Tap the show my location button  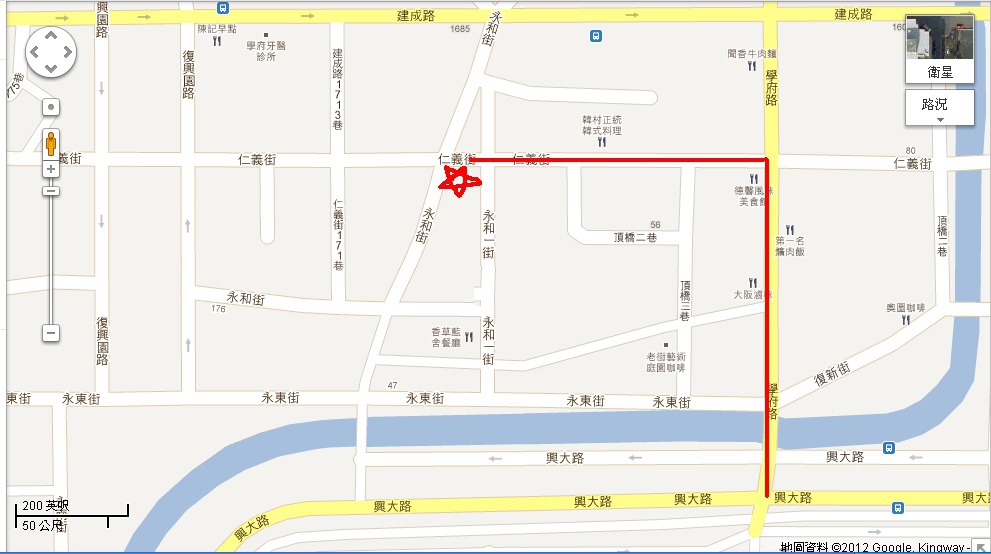click(51, 106)
